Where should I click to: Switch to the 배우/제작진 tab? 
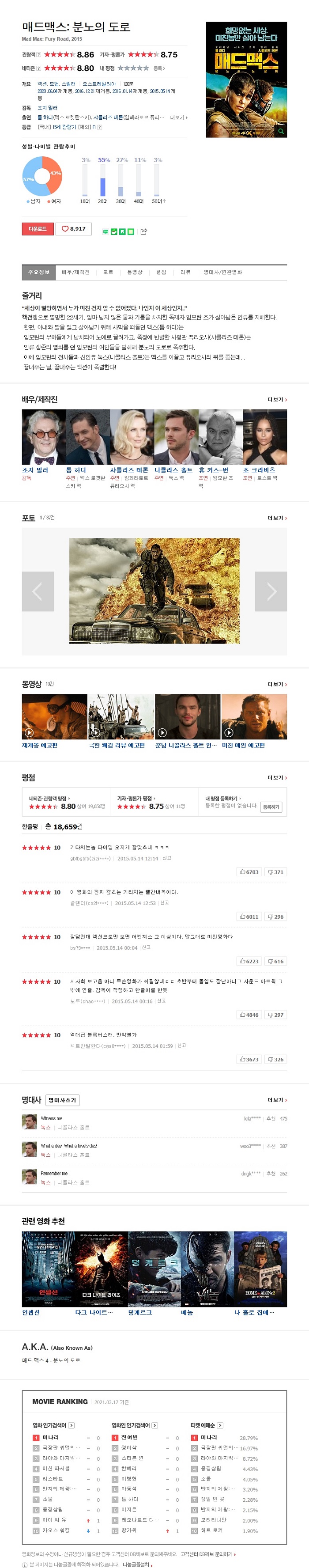[75, 272]
